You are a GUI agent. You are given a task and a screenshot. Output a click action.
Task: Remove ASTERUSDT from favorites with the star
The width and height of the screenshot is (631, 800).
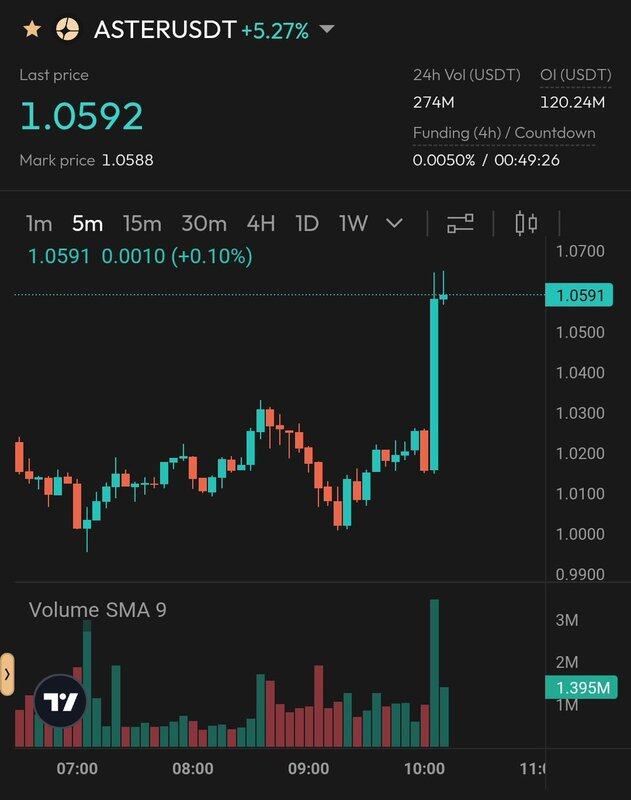pyautogui.click(x=32, y=30)
